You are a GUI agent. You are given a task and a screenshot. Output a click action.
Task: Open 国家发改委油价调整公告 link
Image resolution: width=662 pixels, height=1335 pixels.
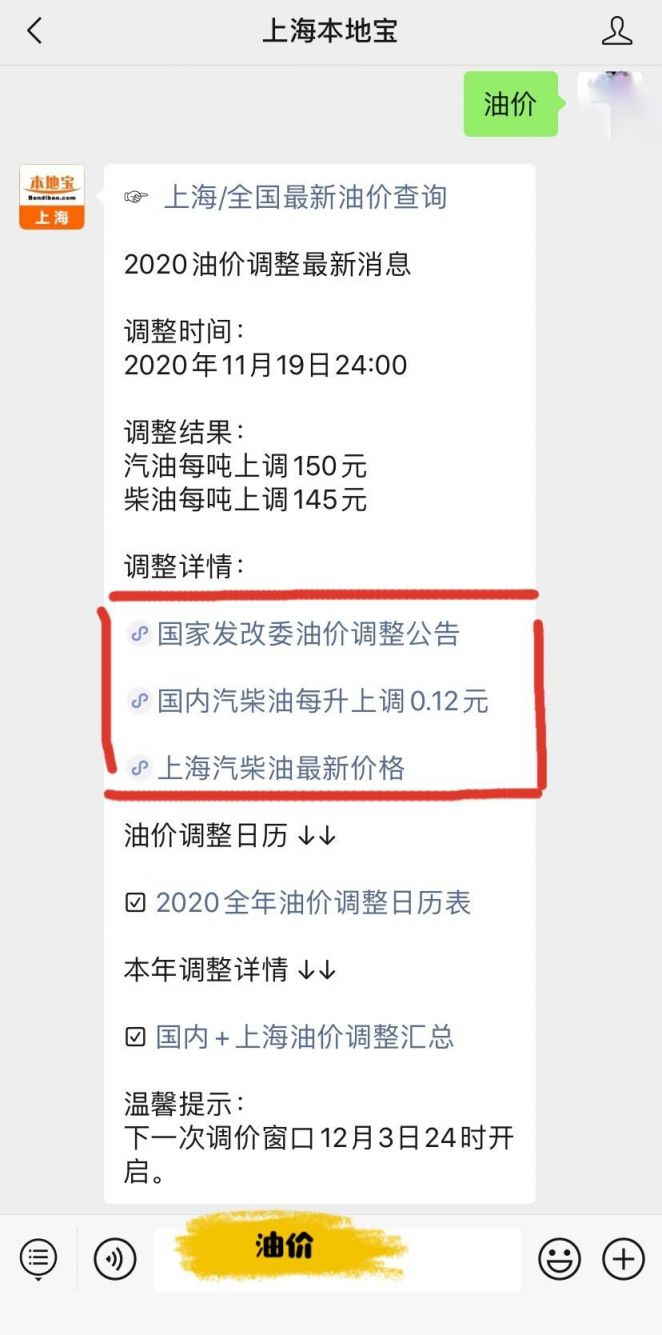click(308, 634)
